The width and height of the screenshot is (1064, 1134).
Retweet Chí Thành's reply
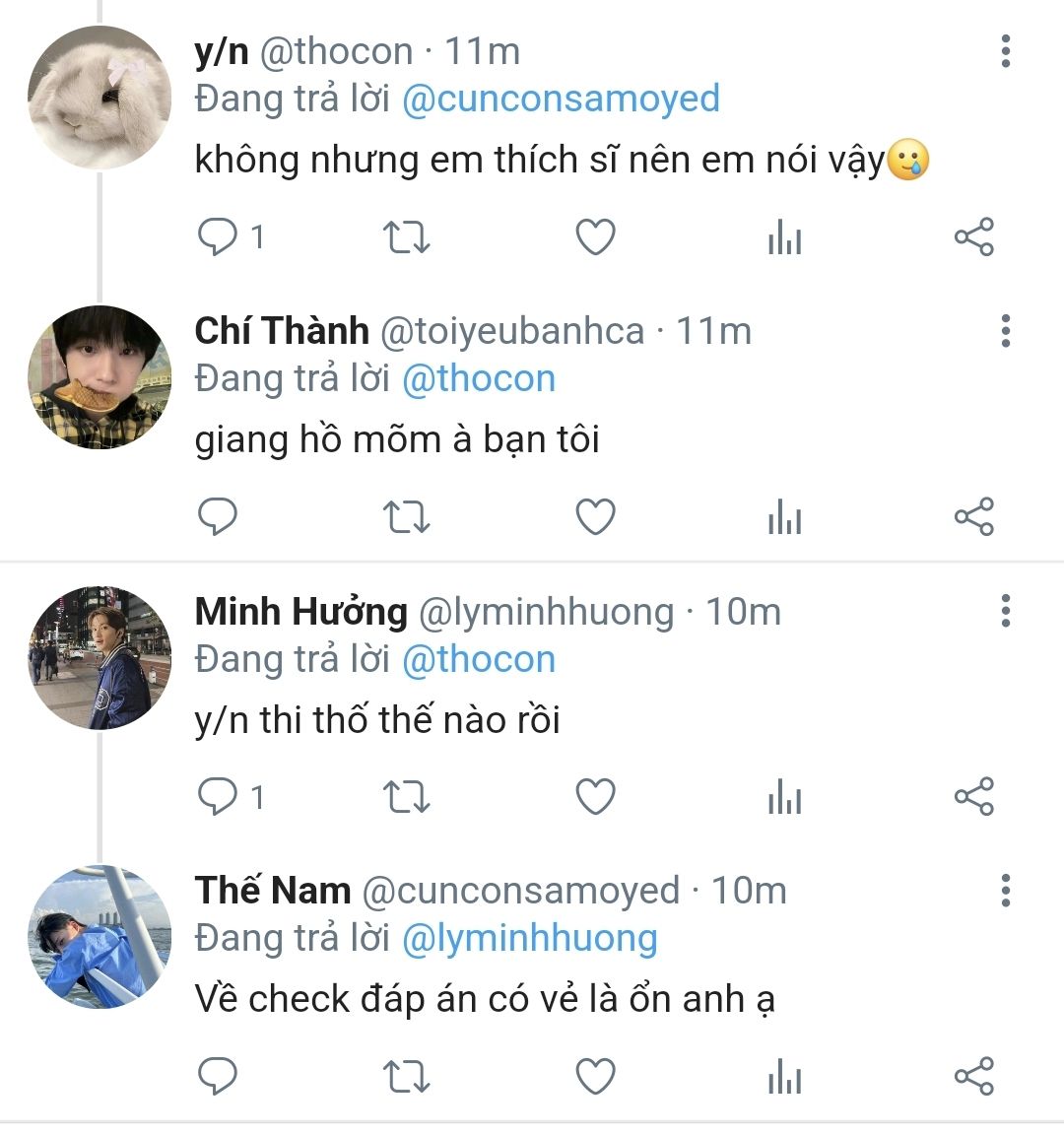(406, 517)
